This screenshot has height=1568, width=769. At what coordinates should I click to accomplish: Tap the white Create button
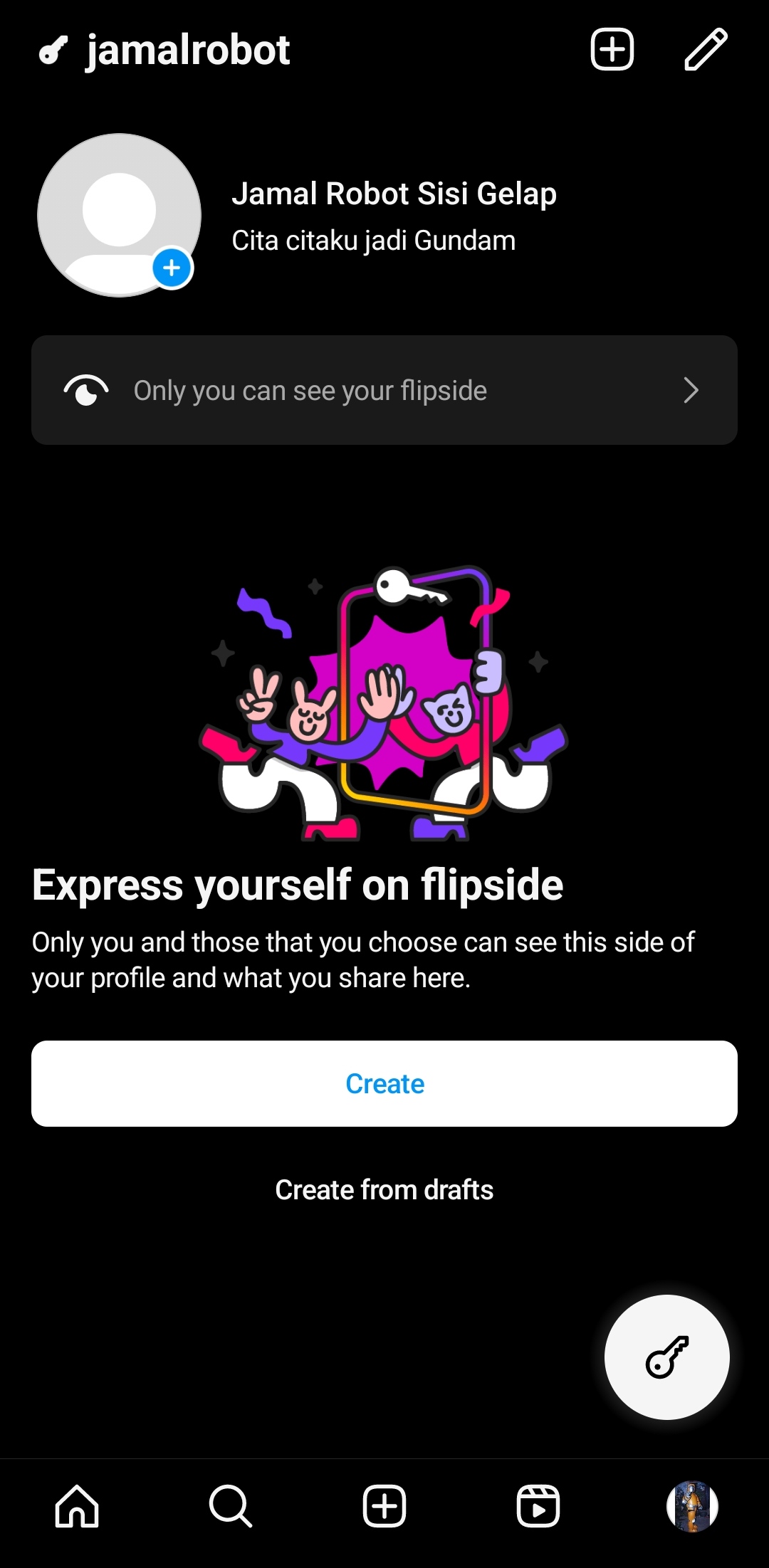coord(384,1083)
